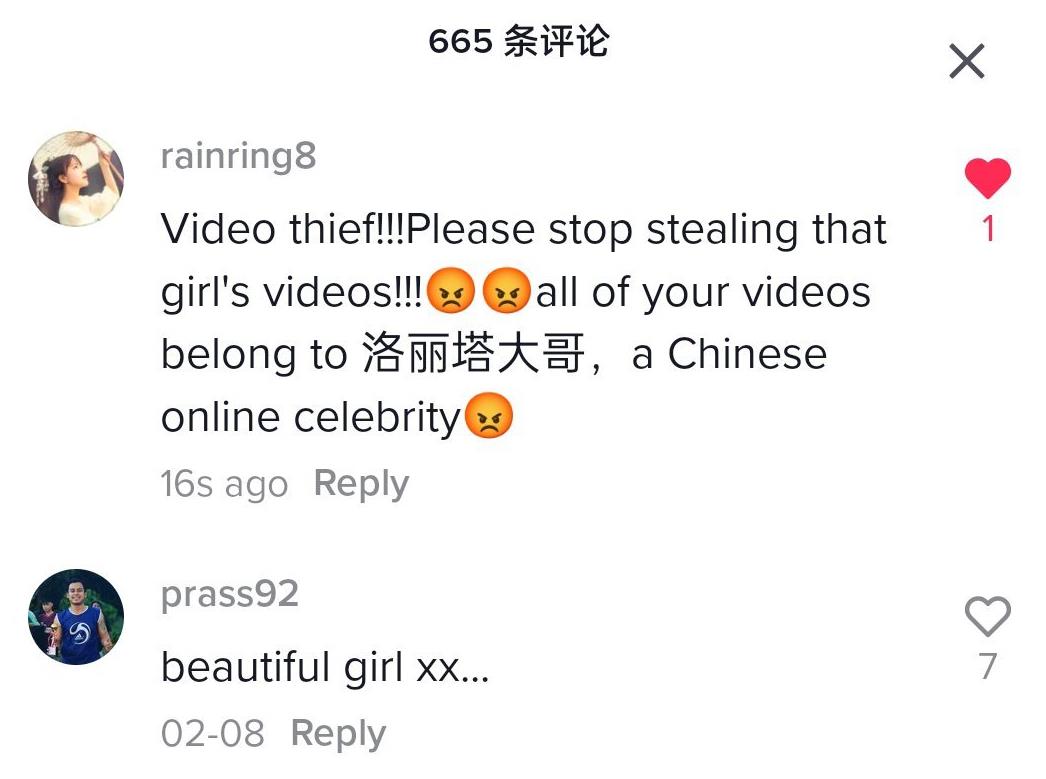
Task: Like prass92's comment
Action: point(987,617)
